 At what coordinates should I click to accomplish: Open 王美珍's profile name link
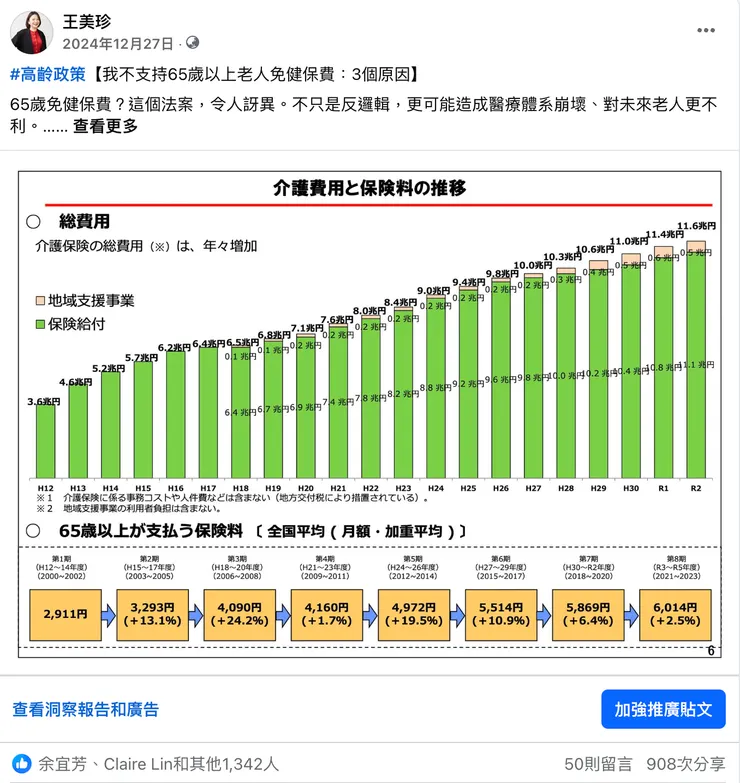pyautogui.click(x=87, y=20)
